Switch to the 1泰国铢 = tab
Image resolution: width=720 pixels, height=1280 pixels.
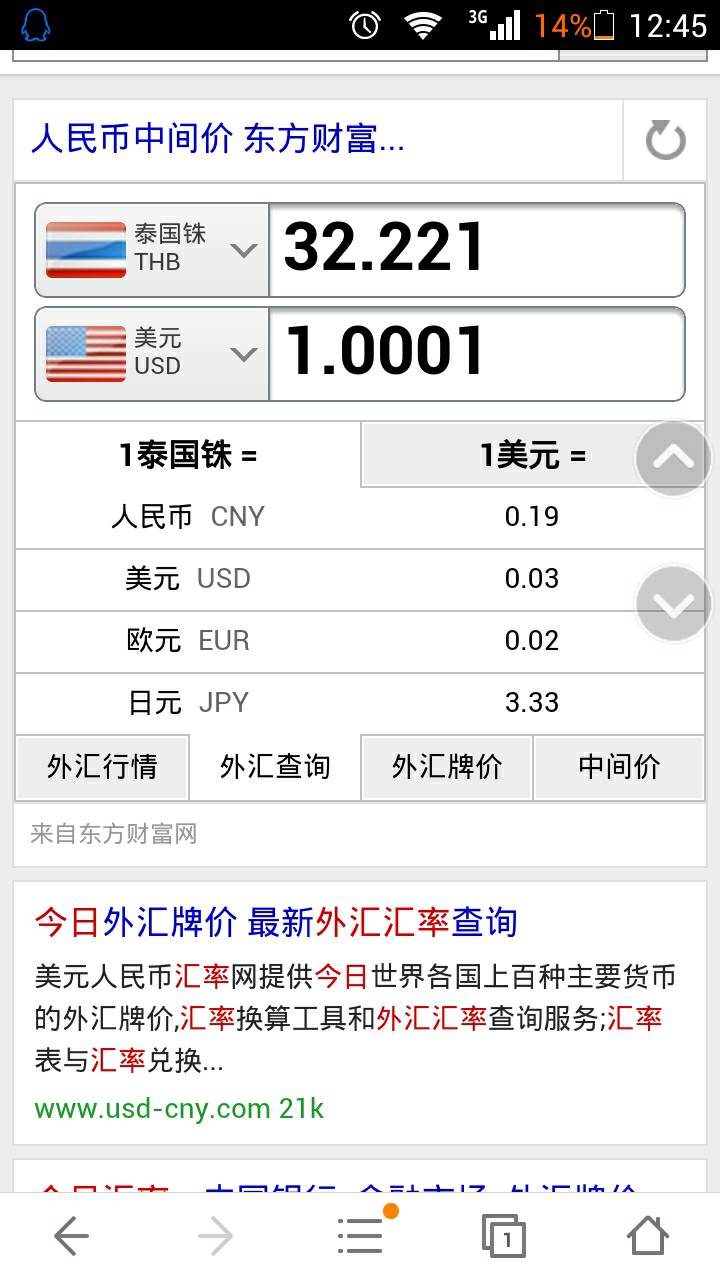click(188, 456)
